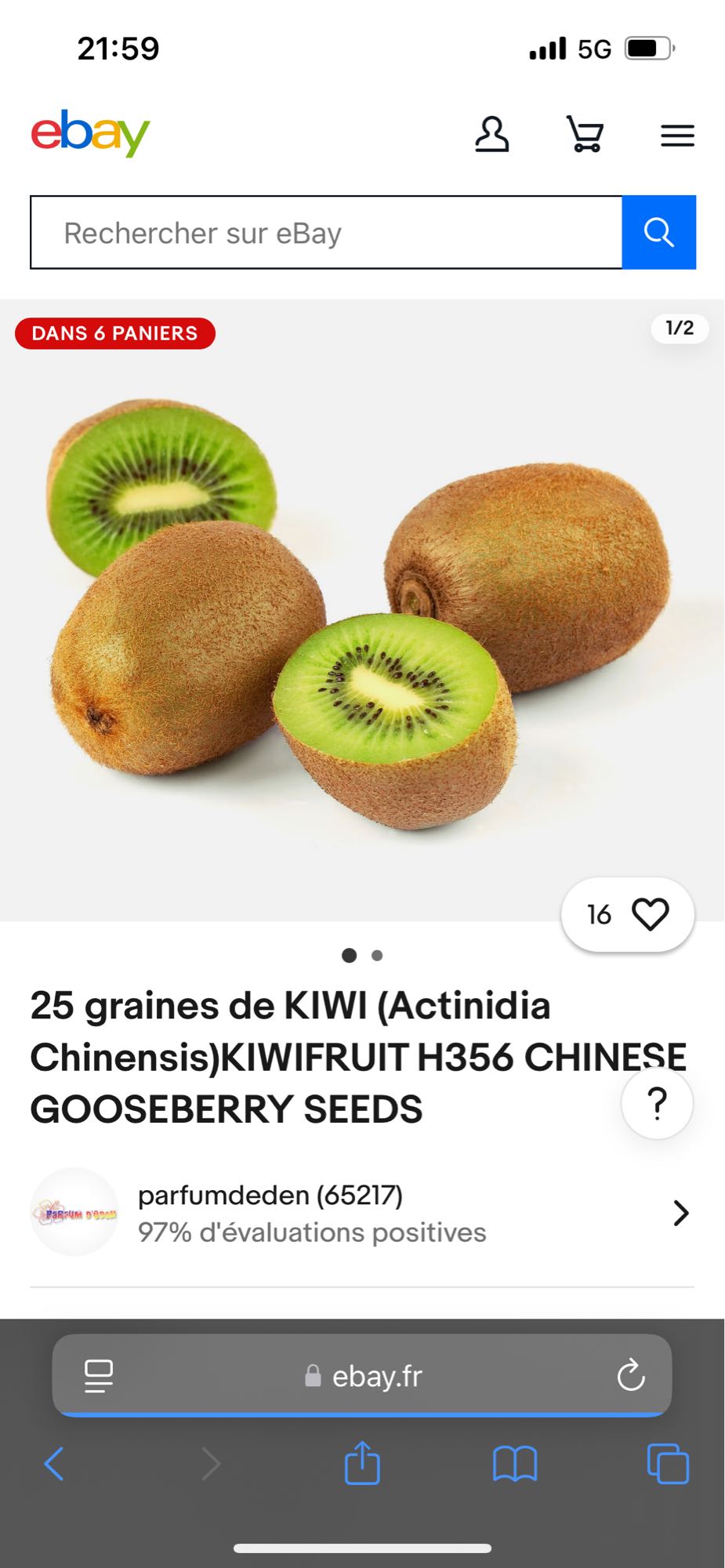Toggle the heart to favorite the kiwi listing

(x=651, y=914)
